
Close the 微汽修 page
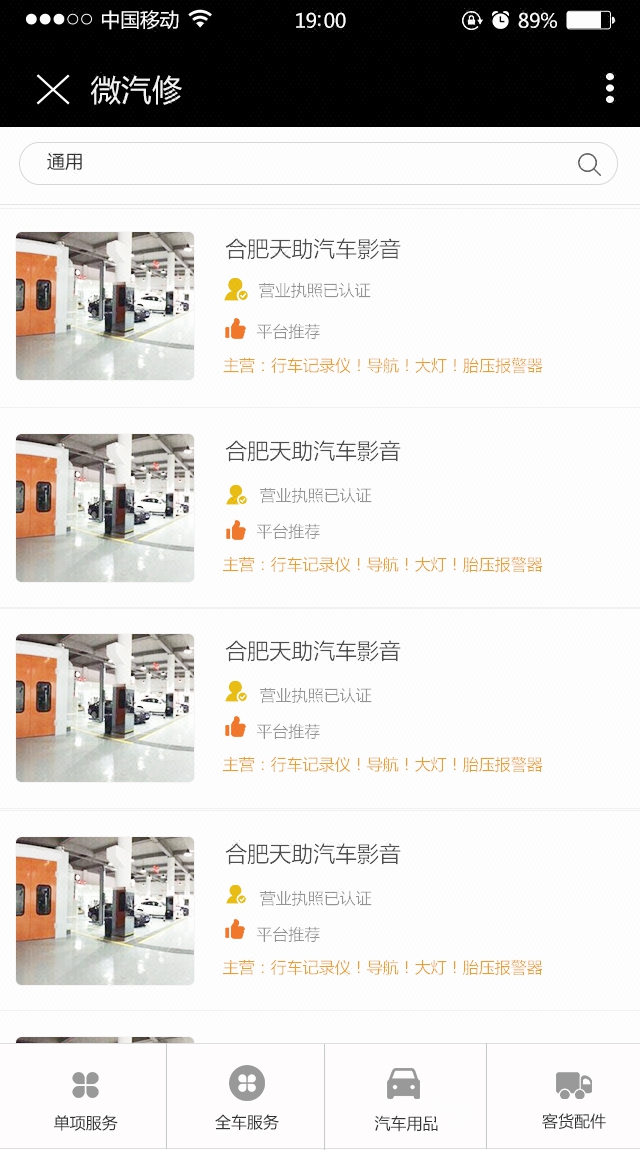coord(53,90)
